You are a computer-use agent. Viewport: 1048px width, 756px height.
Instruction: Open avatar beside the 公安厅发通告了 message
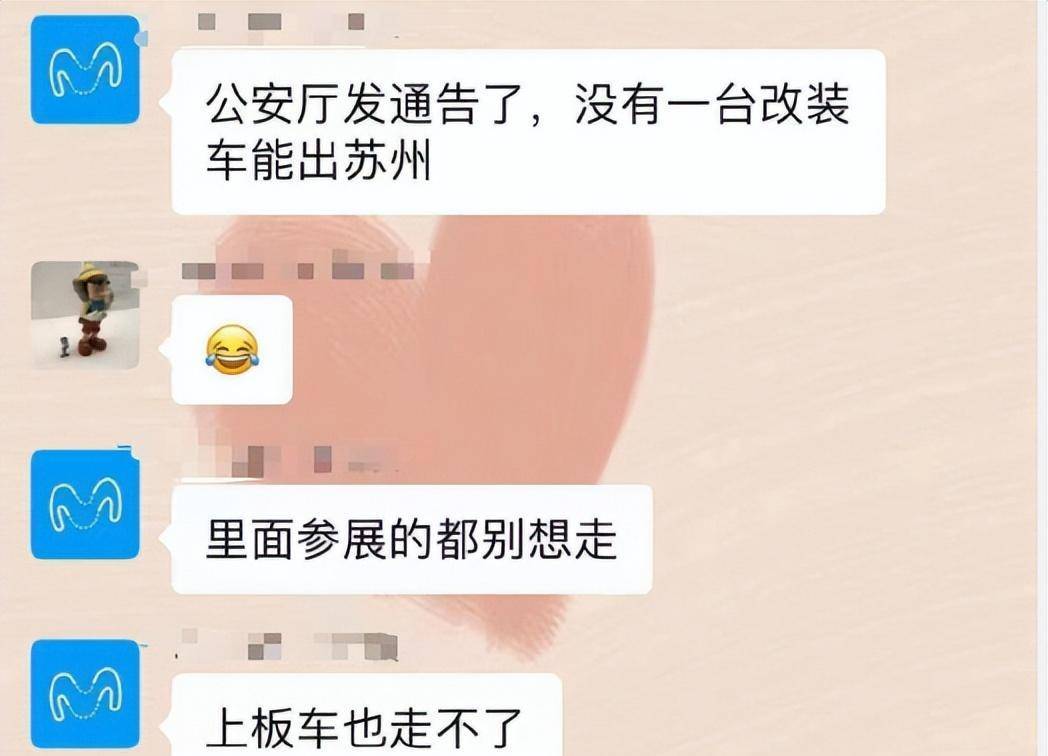pos(85,70)
